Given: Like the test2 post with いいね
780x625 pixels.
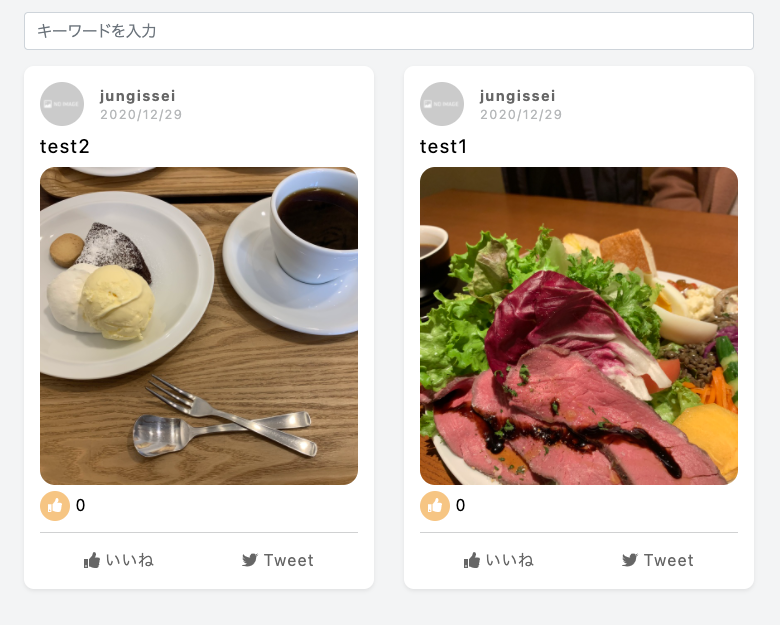Looking at the screenshot, I should [119, 560].
